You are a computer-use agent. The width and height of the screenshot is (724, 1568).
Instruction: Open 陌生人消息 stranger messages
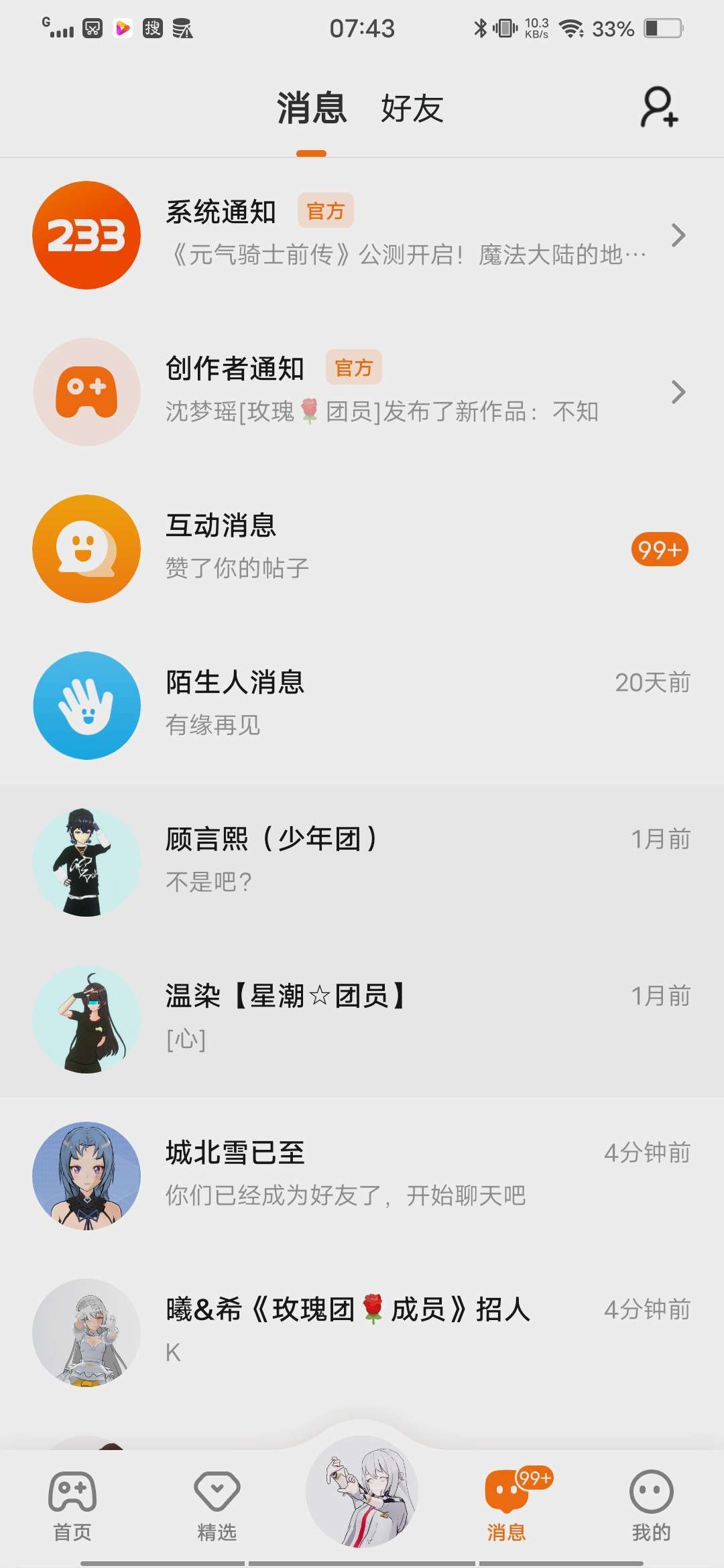pyautogui.click(x=362, y=706)
